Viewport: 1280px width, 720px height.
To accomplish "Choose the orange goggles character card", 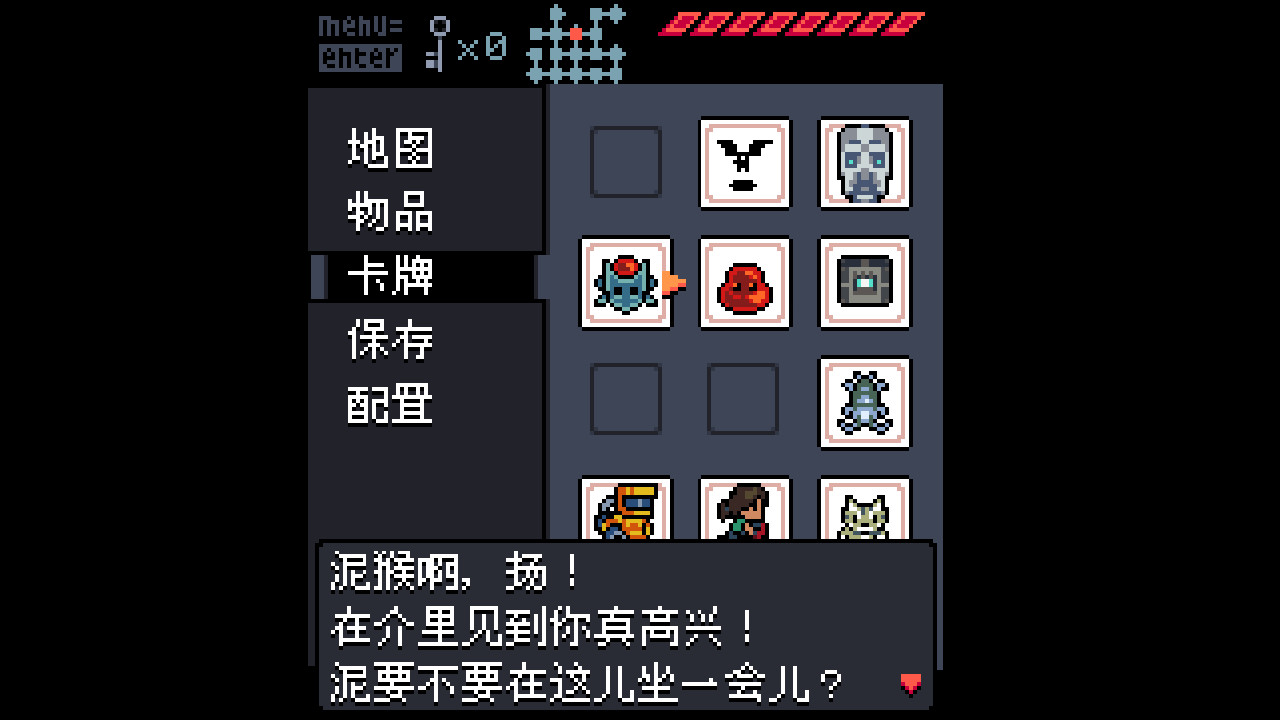I will point(626,510).
